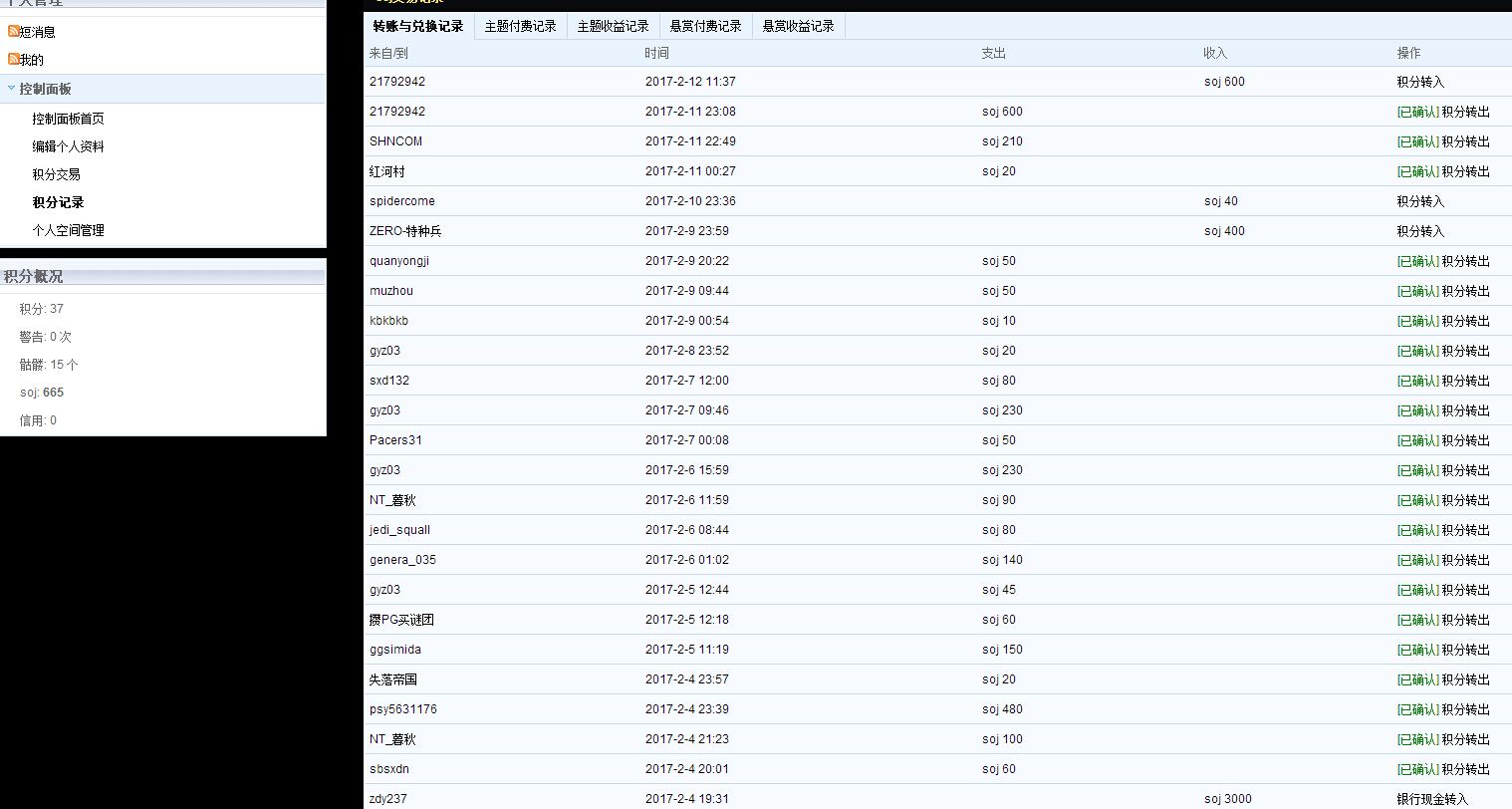This screenshot has width=1512, height=809.
Task: Select the 悬赏付费记录 tab
Action: [x=705, y=26]
